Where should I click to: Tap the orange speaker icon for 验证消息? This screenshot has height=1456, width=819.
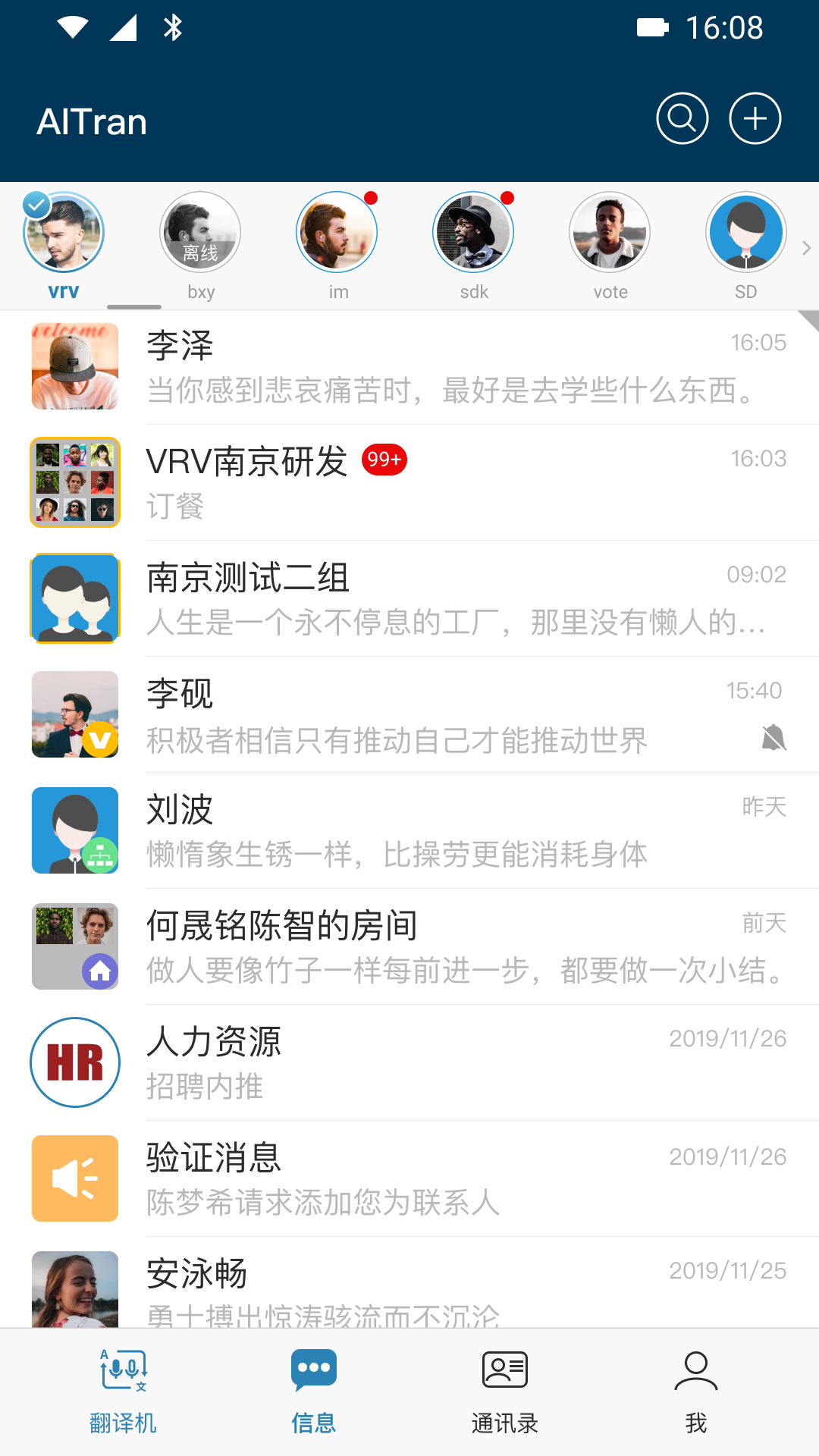tap(74, 1178)
